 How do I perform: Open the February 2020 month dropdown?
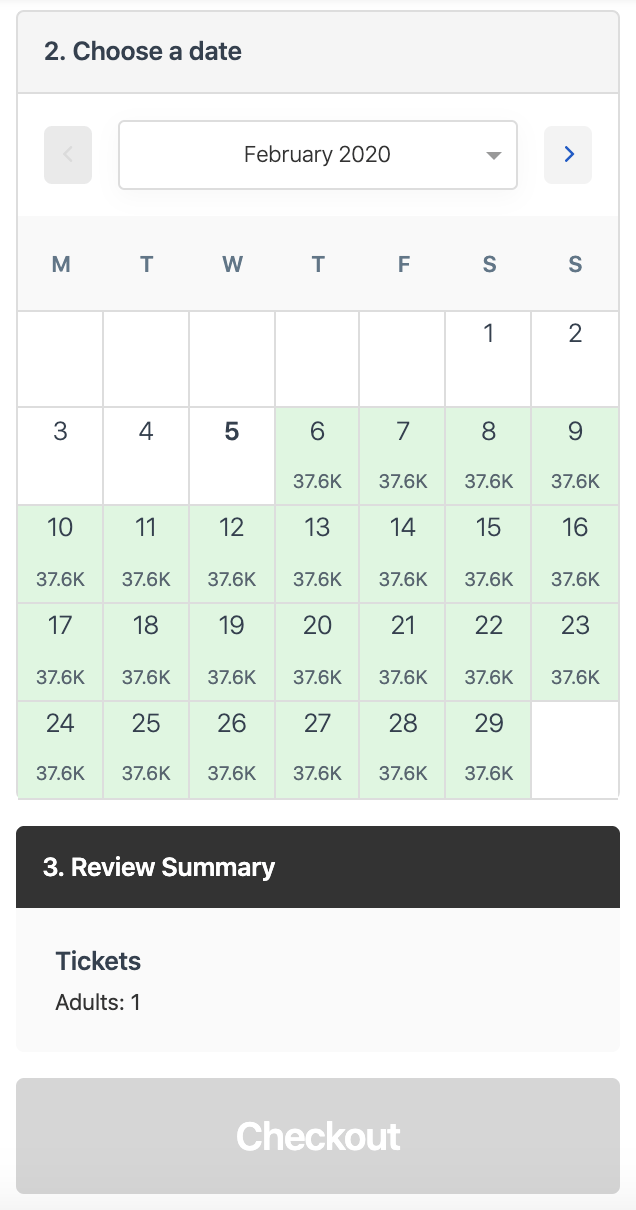coord(318,155)
